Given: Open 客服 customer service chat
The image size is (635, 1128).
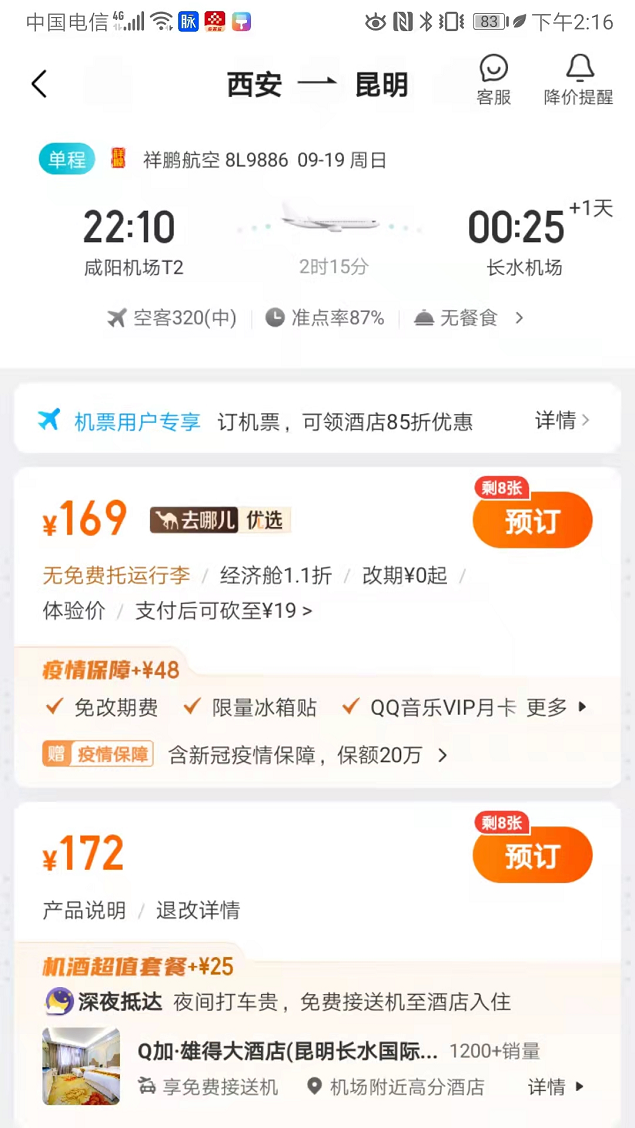Looking at the screenshot, I should 493,81.
